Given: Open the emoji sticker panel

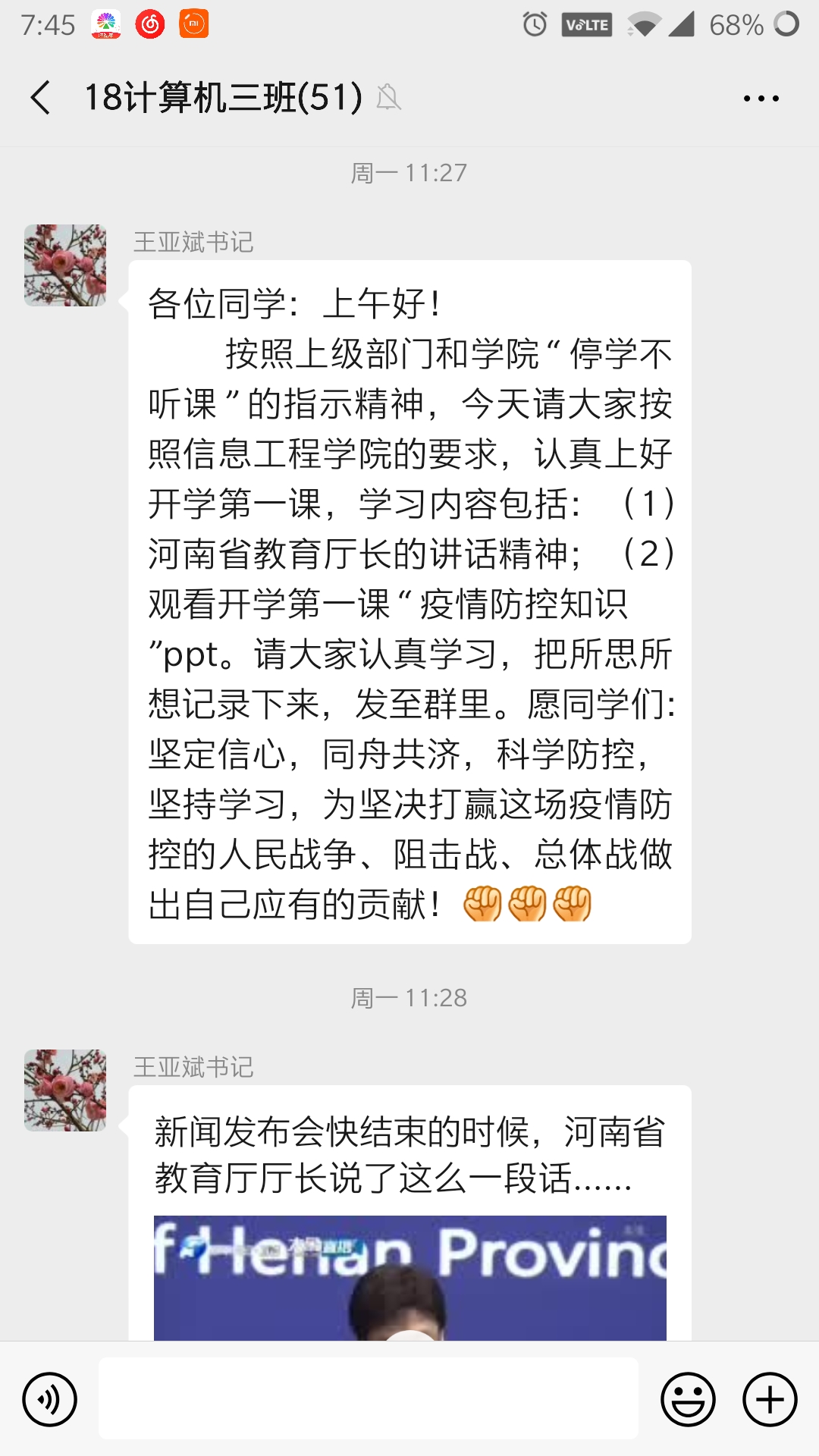Looking at the screenshot, I should point(688,1399).
